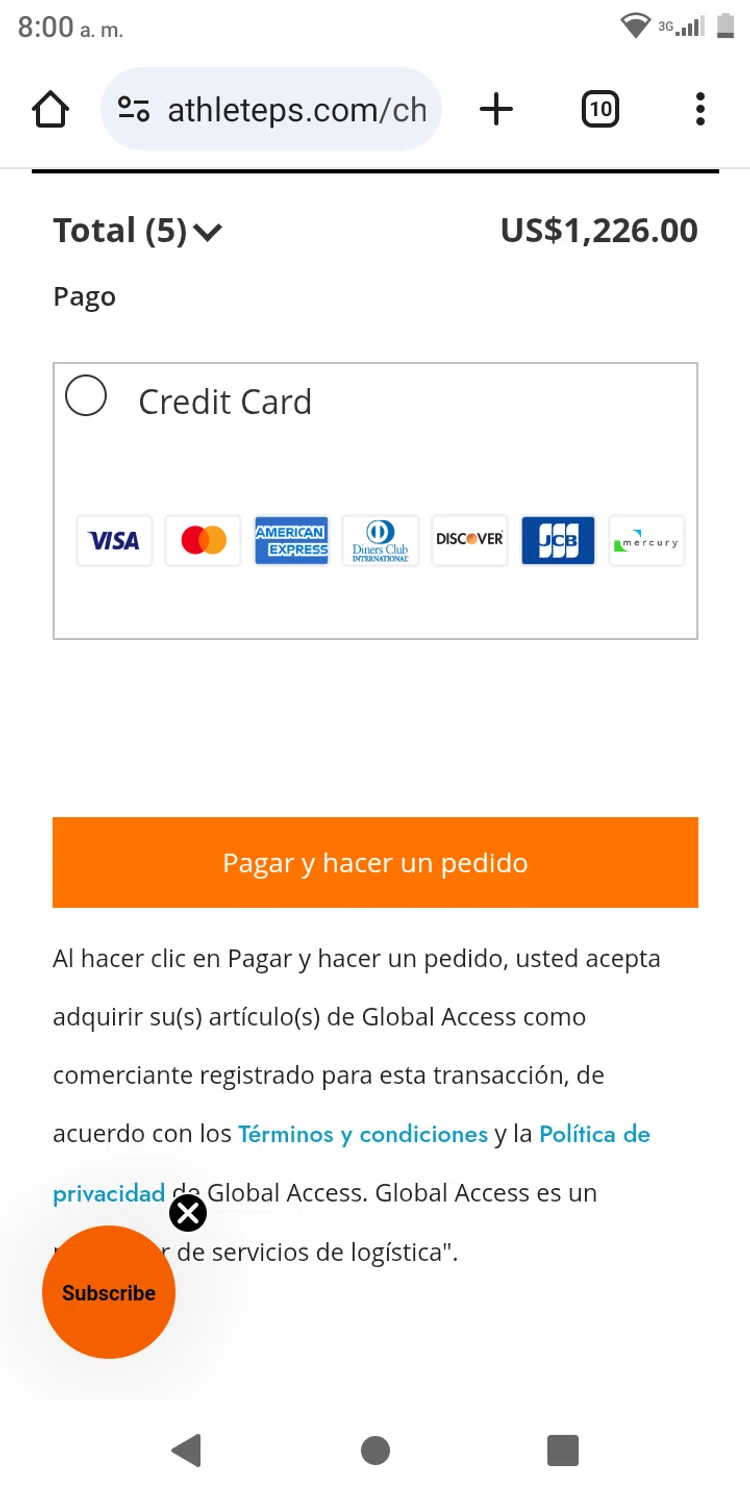
Task: Select the Credit Card payment option
Action: pyautogui.click(x=86, y=396)
